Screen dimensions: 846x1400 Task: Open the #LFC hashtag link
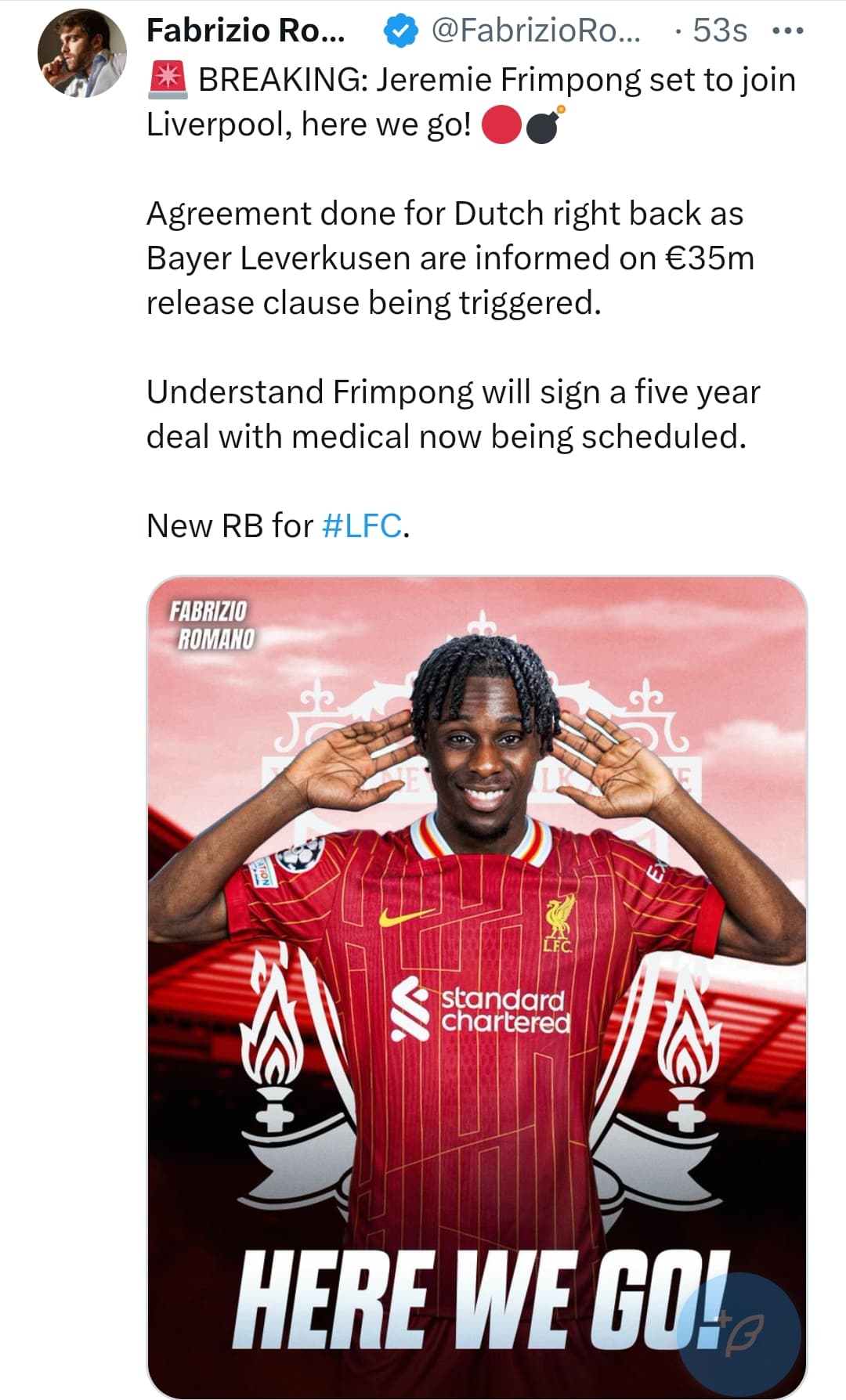pyautogui.click(x=362, y=525)
